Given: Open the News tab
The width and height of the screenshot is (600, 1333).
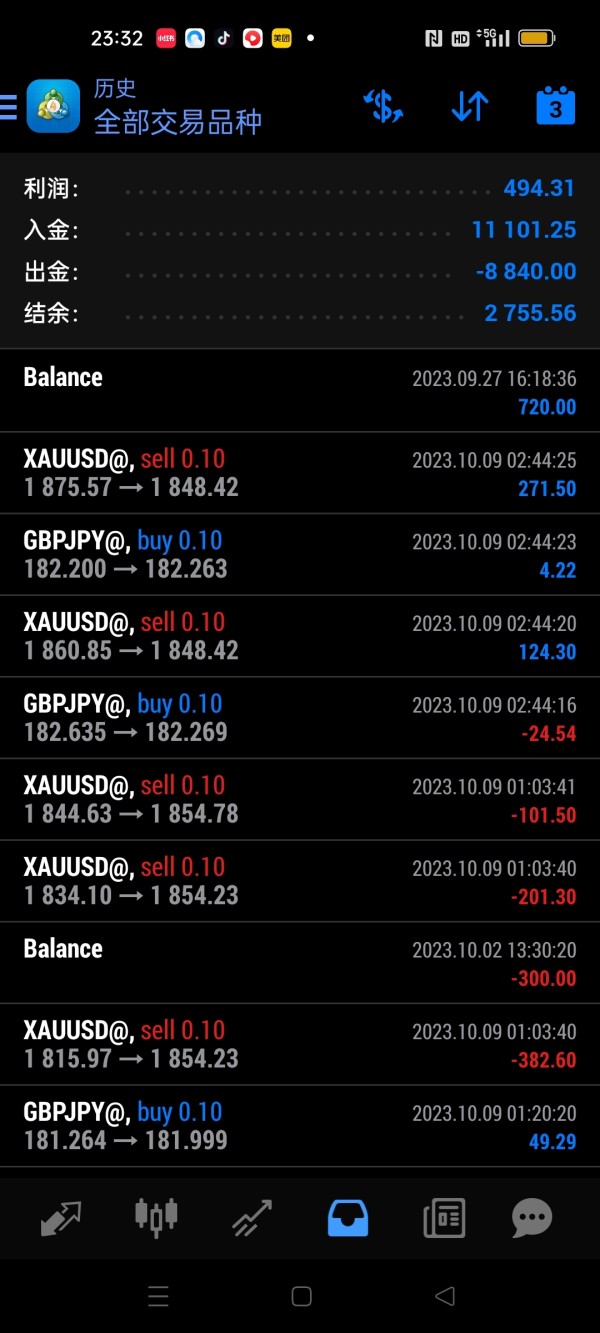Looking at the screenshot, I should pyautogui.click(x=443, y=1217).
